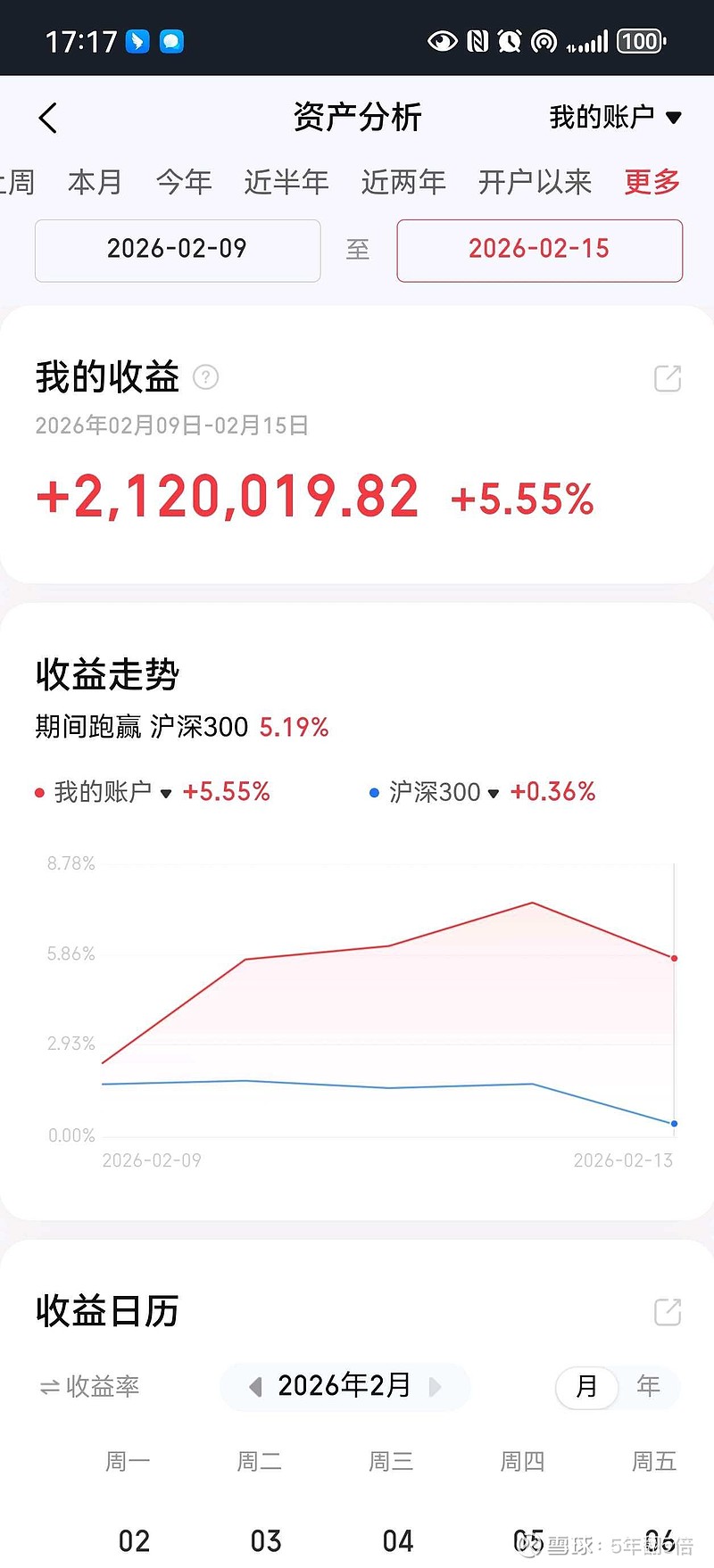Tap the share icon beside 收益日历
714x1568 pixels.
pyautogui.click(x=667, y=1311)
